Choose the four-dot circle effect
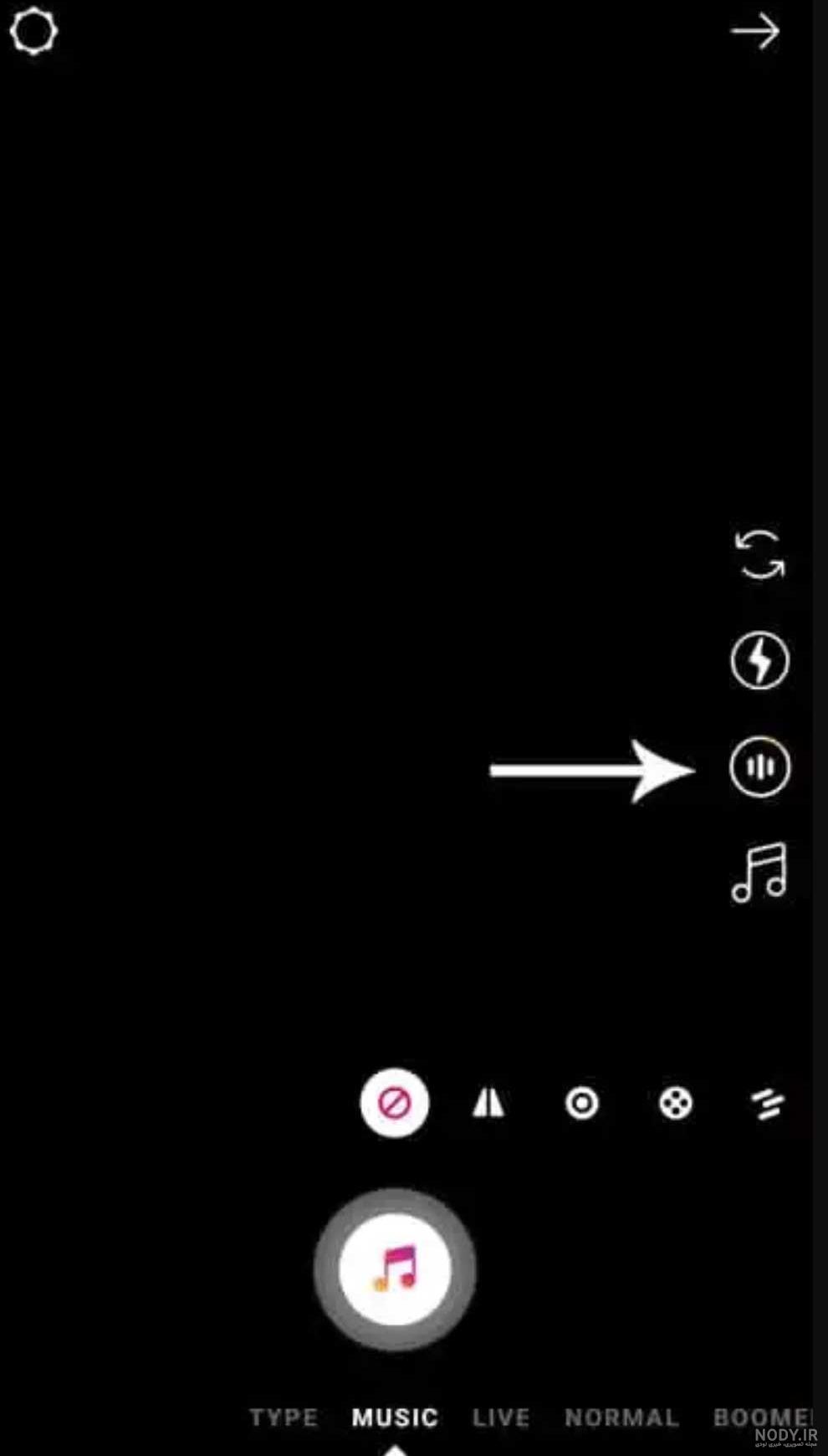This screenshot has height=1456, width=828. pyautogui.click(x=675, y=1103)
